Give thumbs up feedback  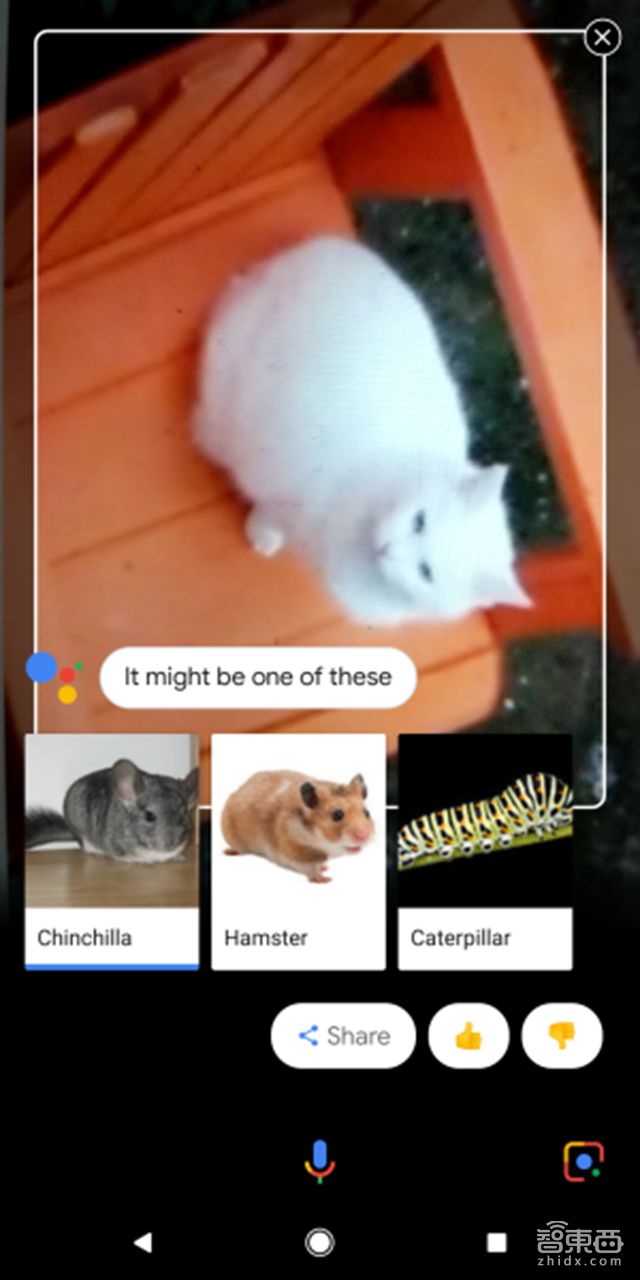(468, 1036)
